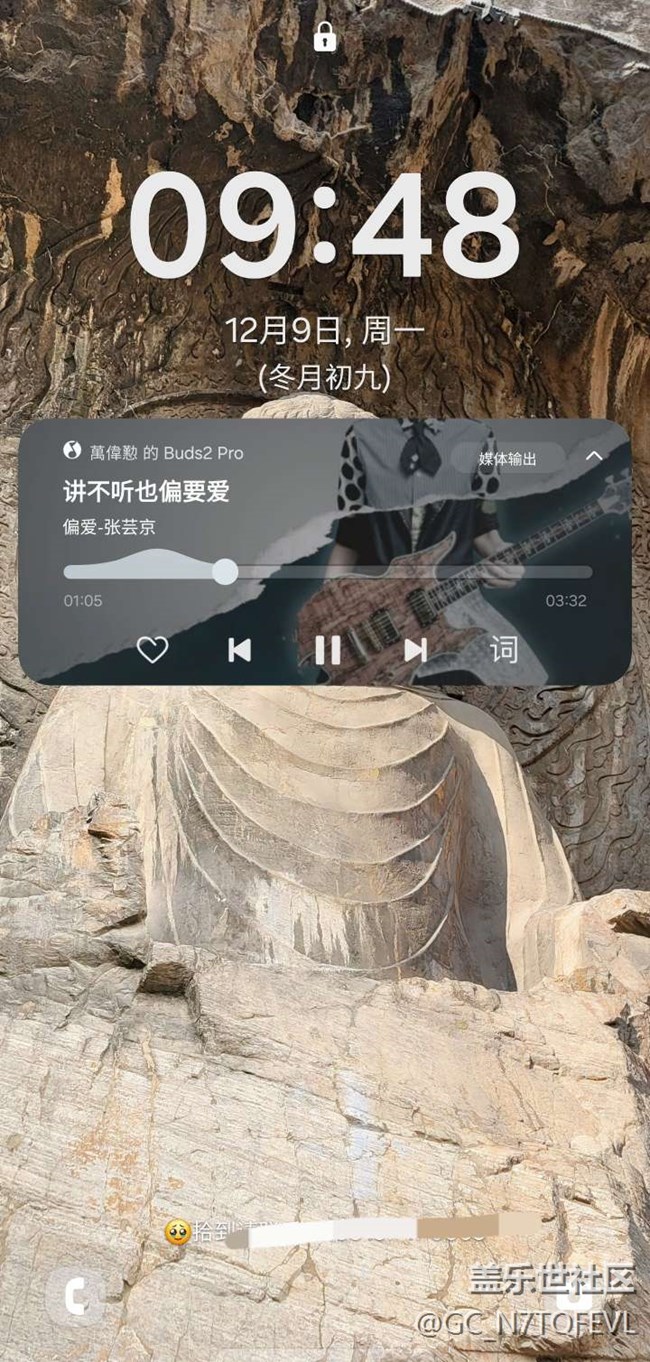
Task: Like the song 讲不听也偏要爱
Action: pos(152,650)
